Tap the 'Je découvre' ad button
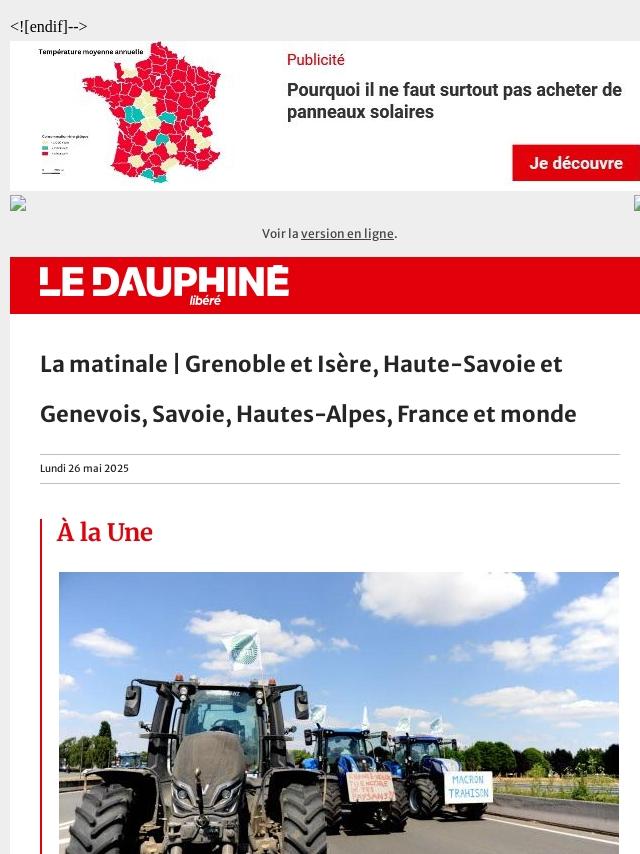The image size is (640, 854). 575,163
